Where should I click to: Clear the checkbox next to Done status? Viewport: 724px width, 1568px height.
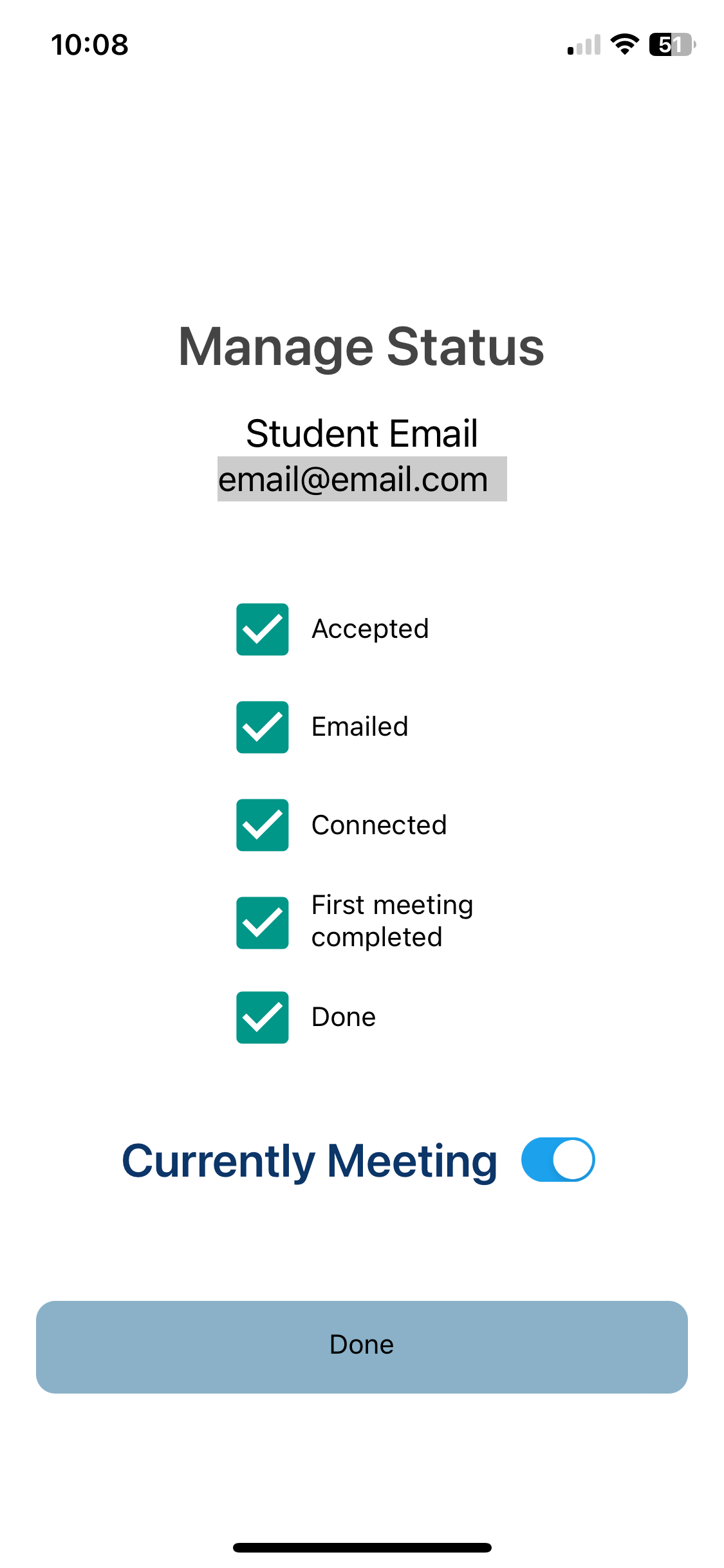[x=262, y=1017]
